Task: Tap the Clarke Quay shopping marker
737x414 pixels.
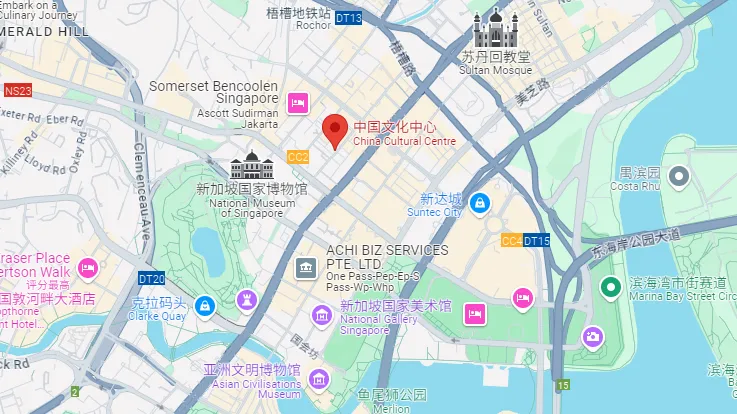Action: (x=206, y=305)
